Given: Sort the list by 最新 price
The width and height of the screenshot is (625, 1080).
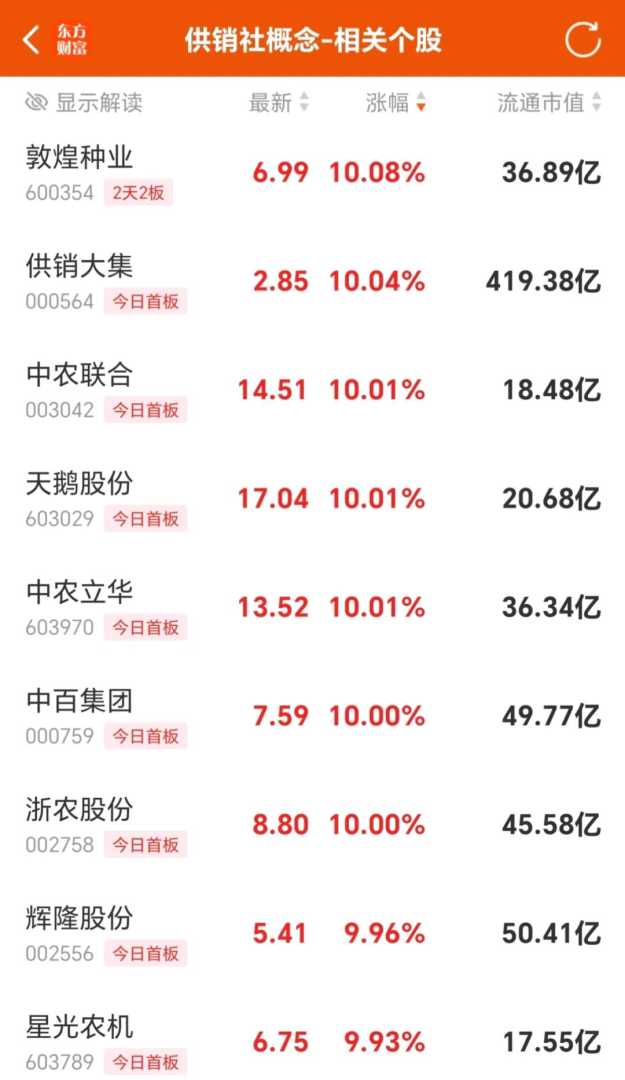Looking at the screenshot, I should pyautogui.click(x=279, y=102).
